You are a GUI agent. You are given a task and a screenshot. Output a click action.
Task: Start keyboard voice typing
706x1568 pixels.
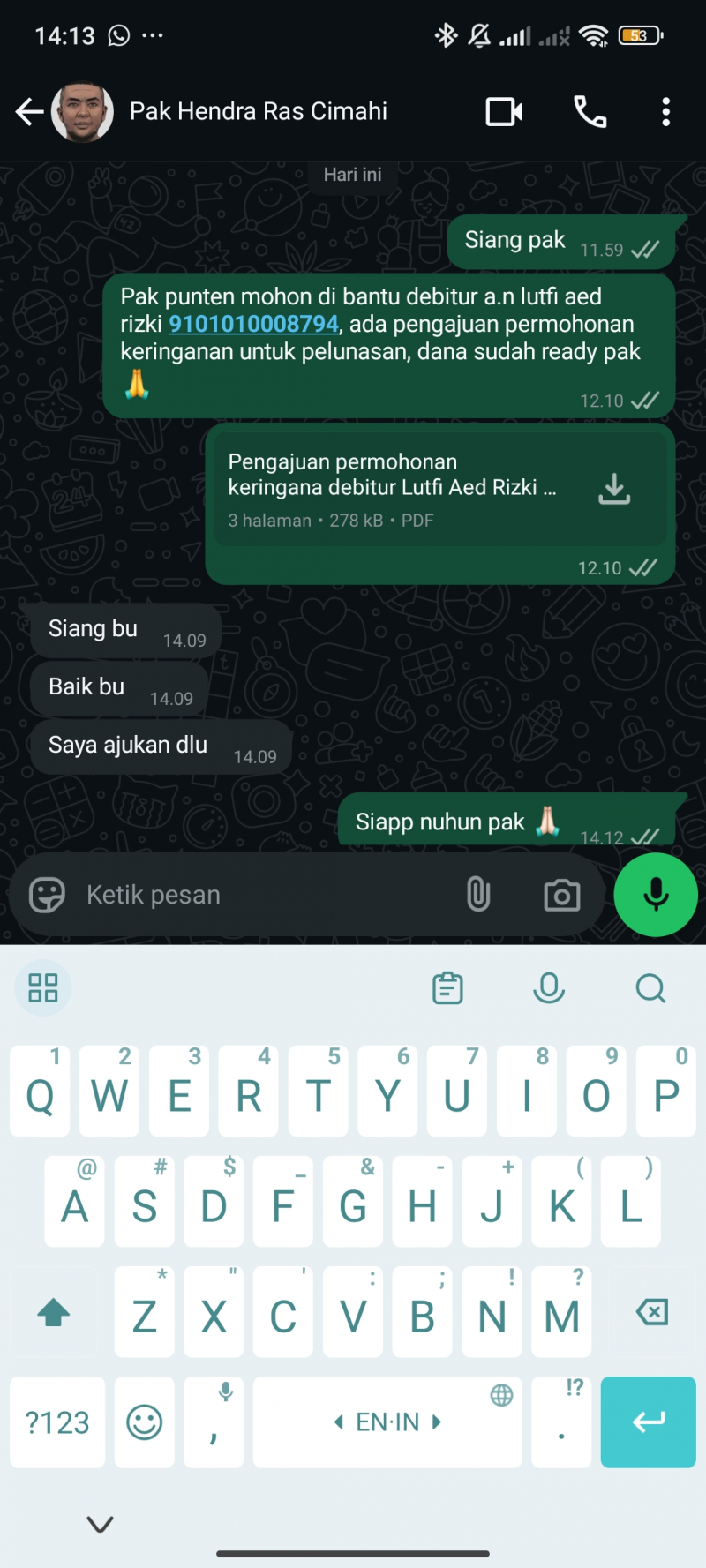548,988
